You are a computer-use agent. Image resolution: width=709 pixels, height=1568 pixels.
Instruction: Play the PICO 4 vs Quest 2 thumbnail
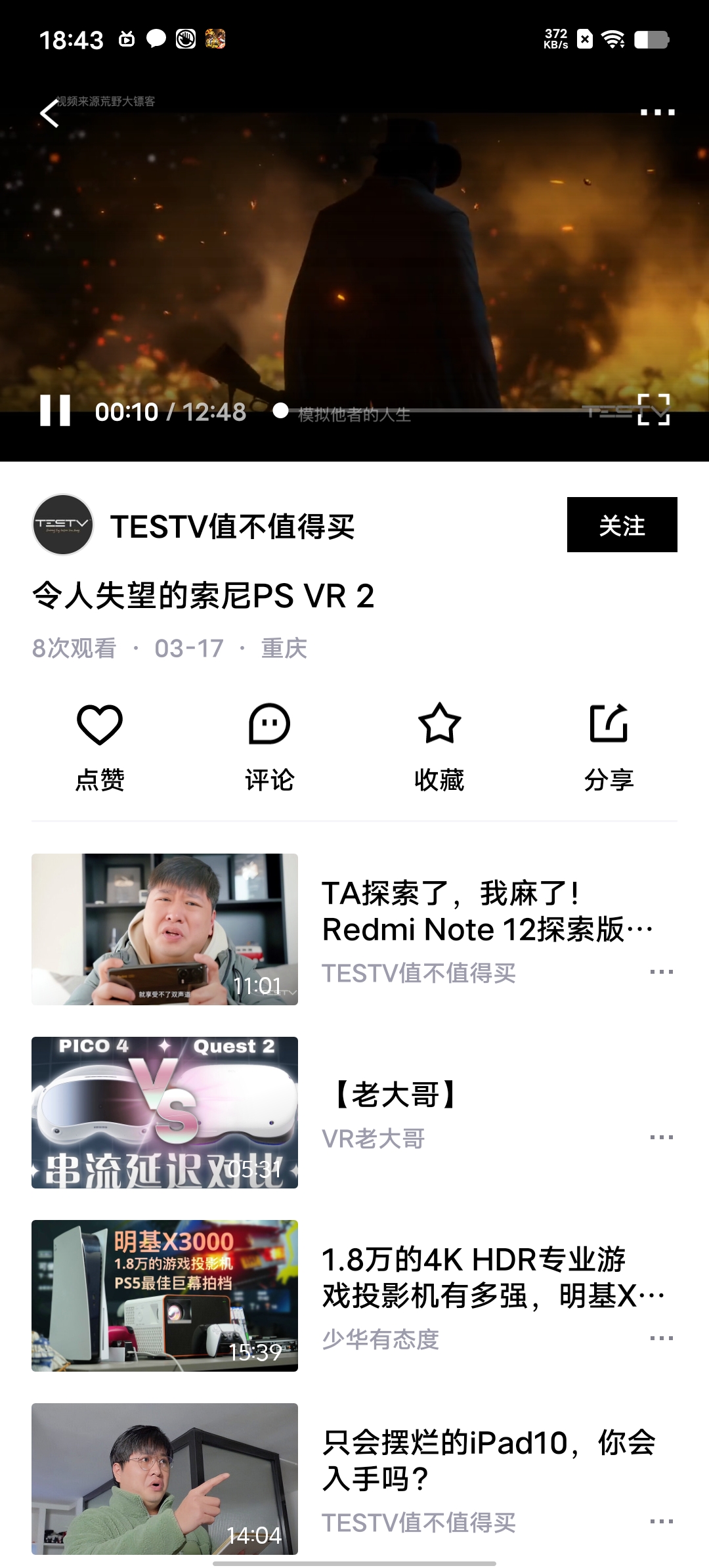click(x=164, y=1110)
